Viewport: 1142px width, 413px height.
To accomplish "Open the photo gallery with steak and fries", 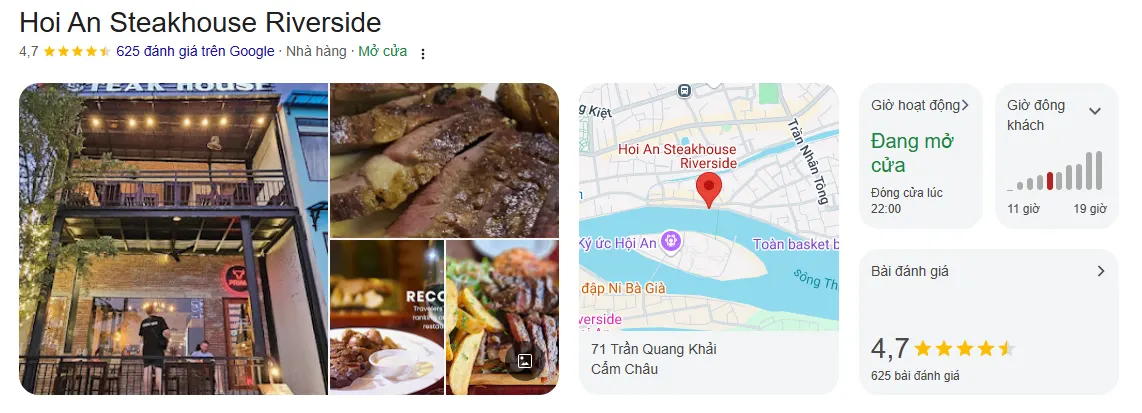I will point(502,317).
